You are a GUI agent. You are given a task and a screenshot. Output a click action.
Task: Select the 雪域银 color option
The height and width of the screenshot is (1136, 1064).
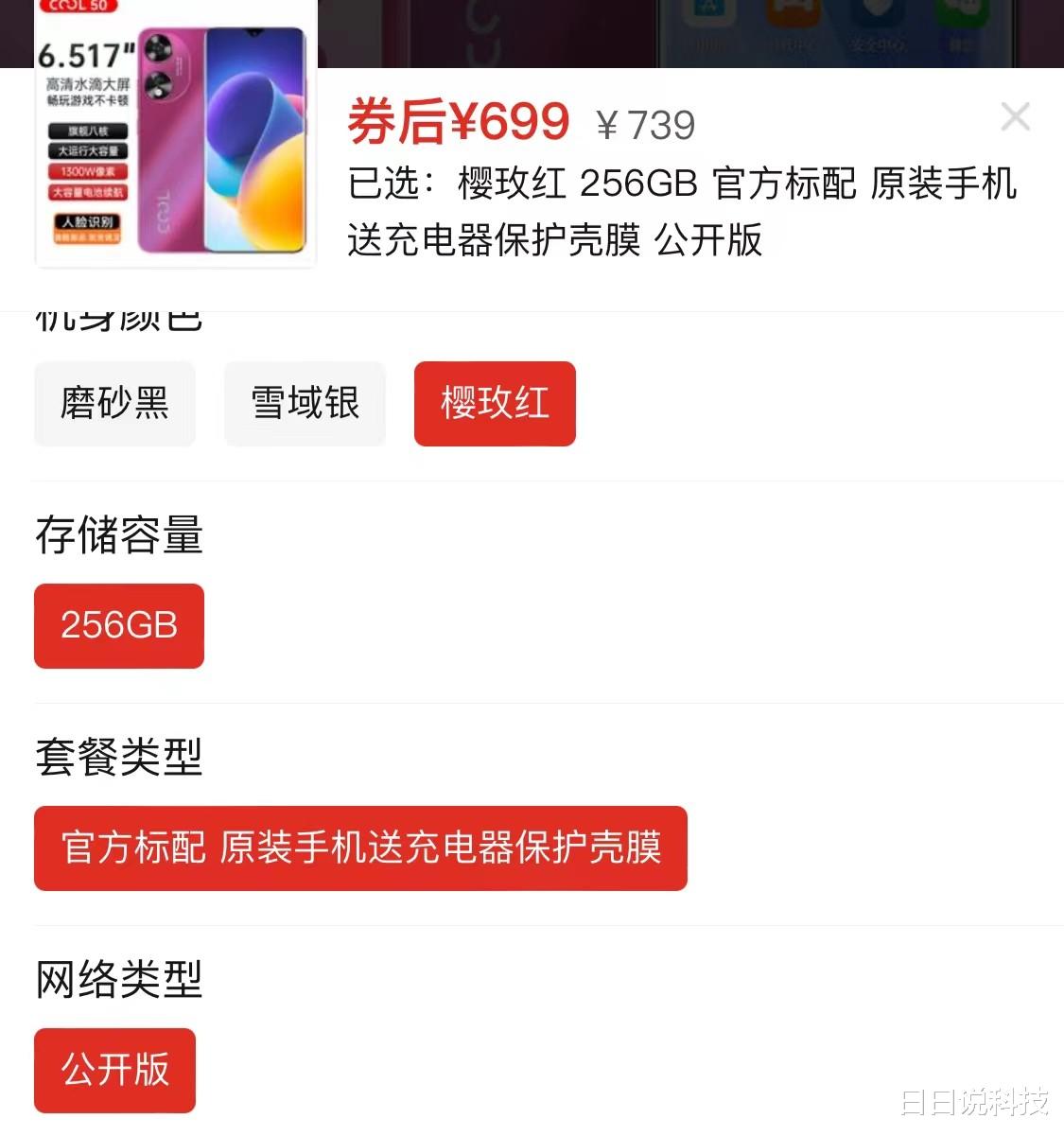(x=305, y=404)
